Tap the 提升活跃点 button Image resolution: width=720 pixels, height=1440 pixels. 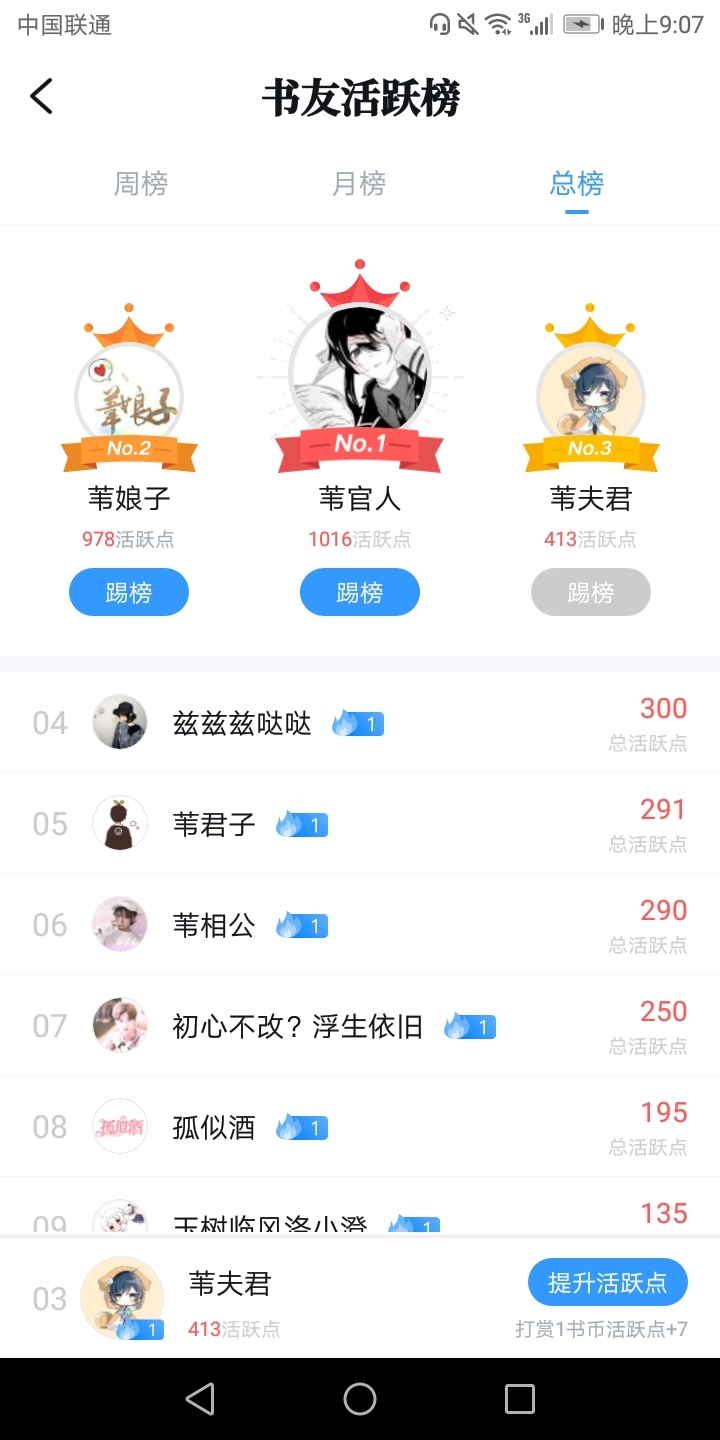pos(608,1282)
